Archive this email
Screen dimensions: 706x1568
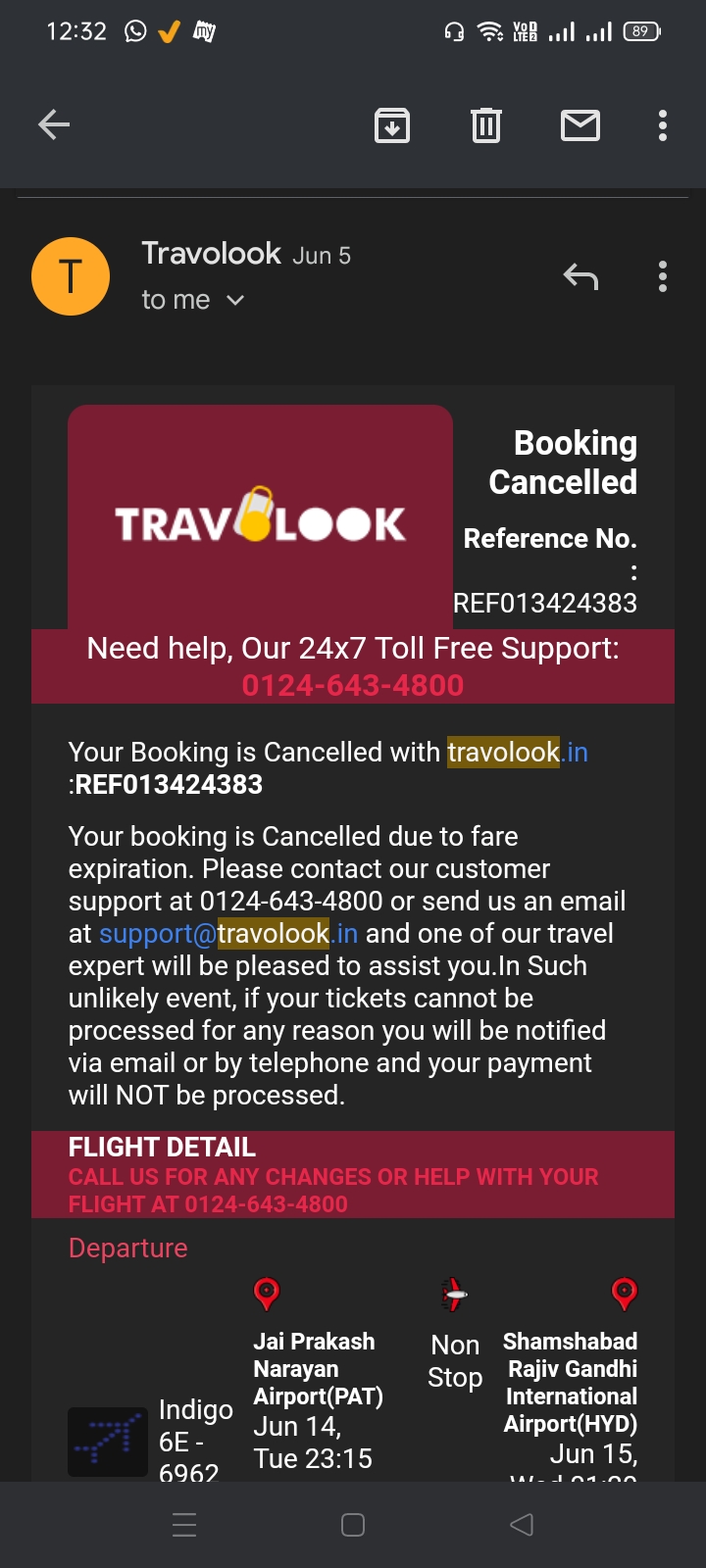pyautogui.click(x=392, y=125)
